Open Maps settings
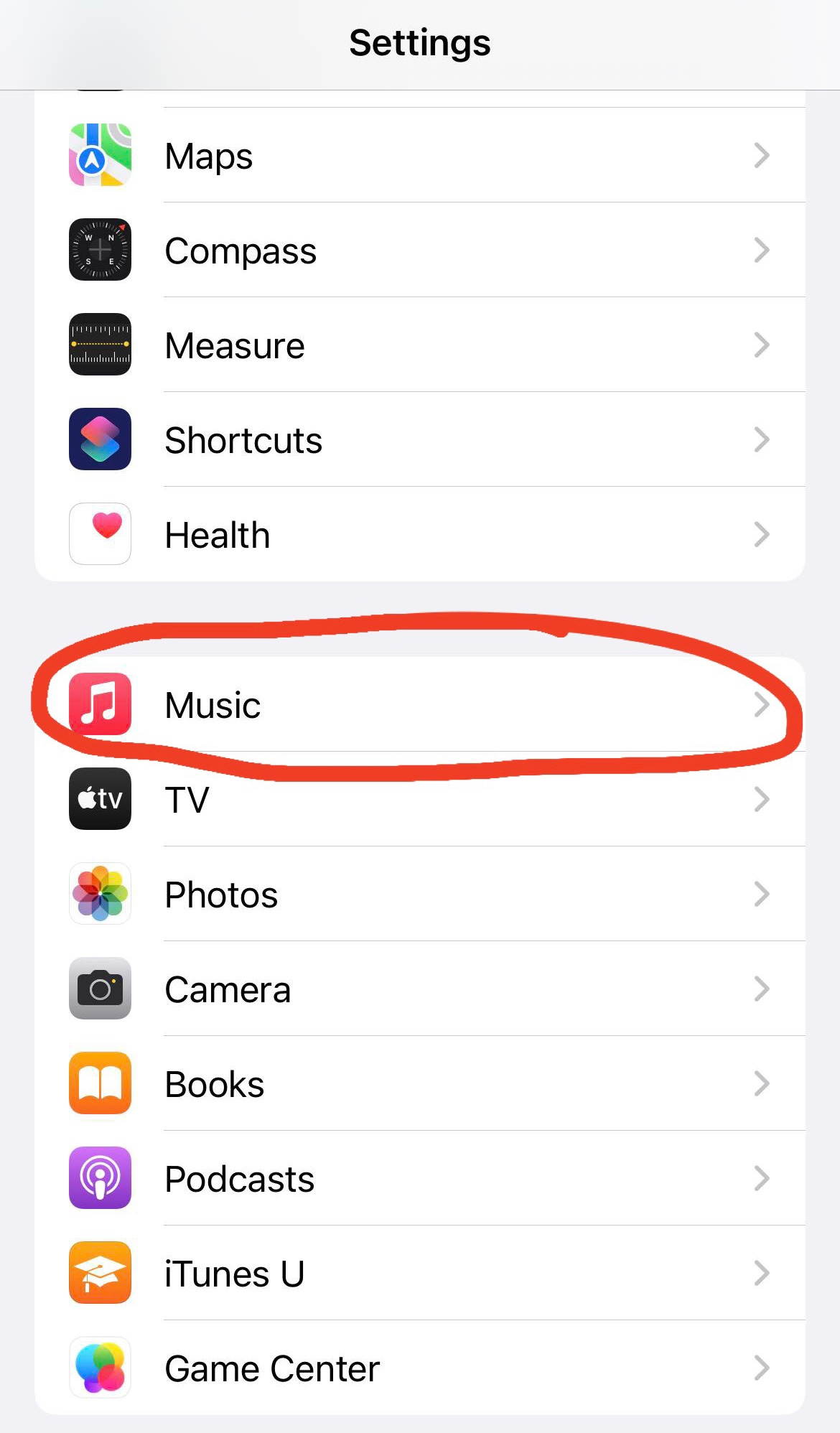Screen dimensions: 840x1433 (x=420, y=155)
